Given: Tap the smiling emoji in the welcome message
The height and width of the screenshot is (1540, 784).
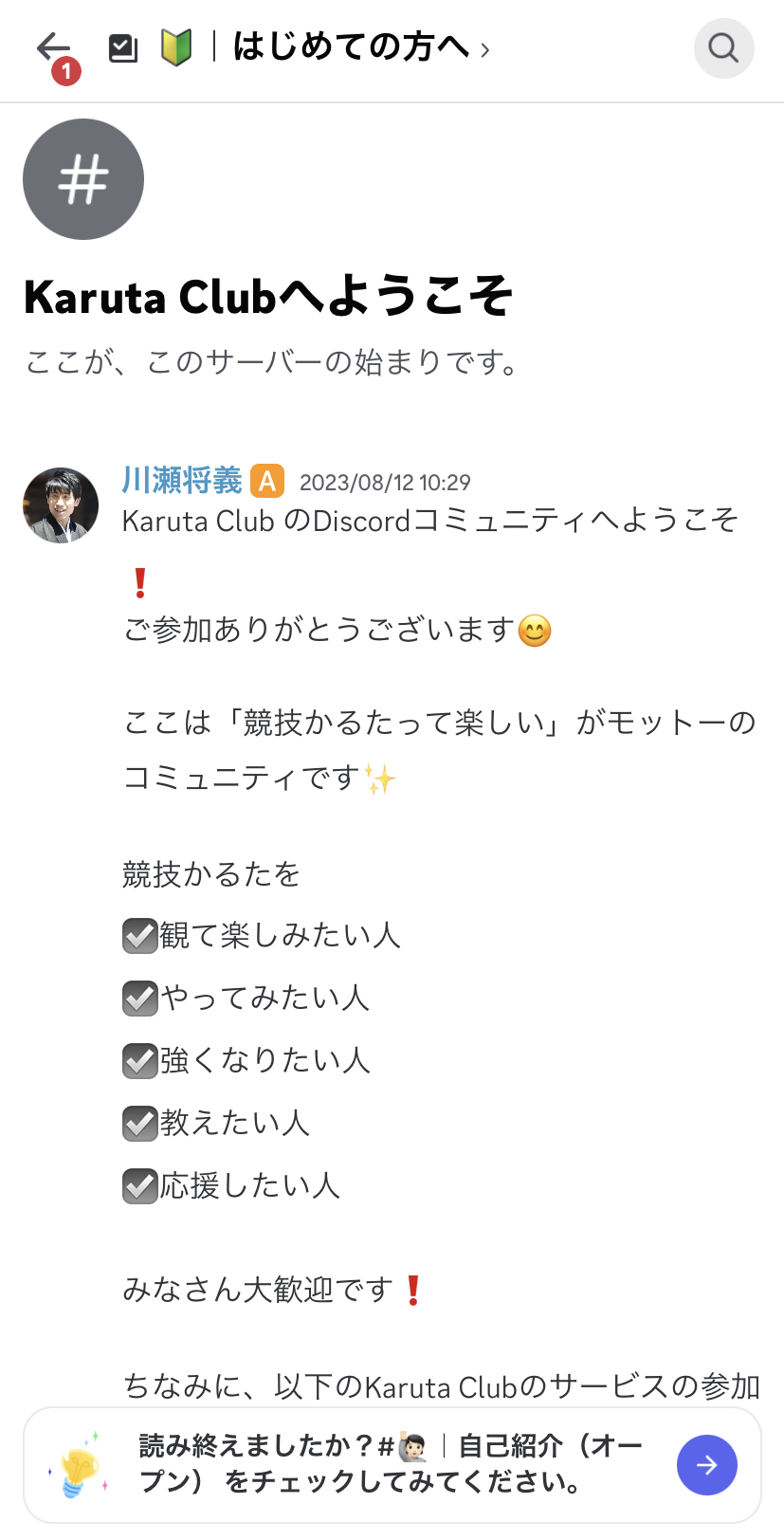Looking at the screenshot, I should click(534, 629).
